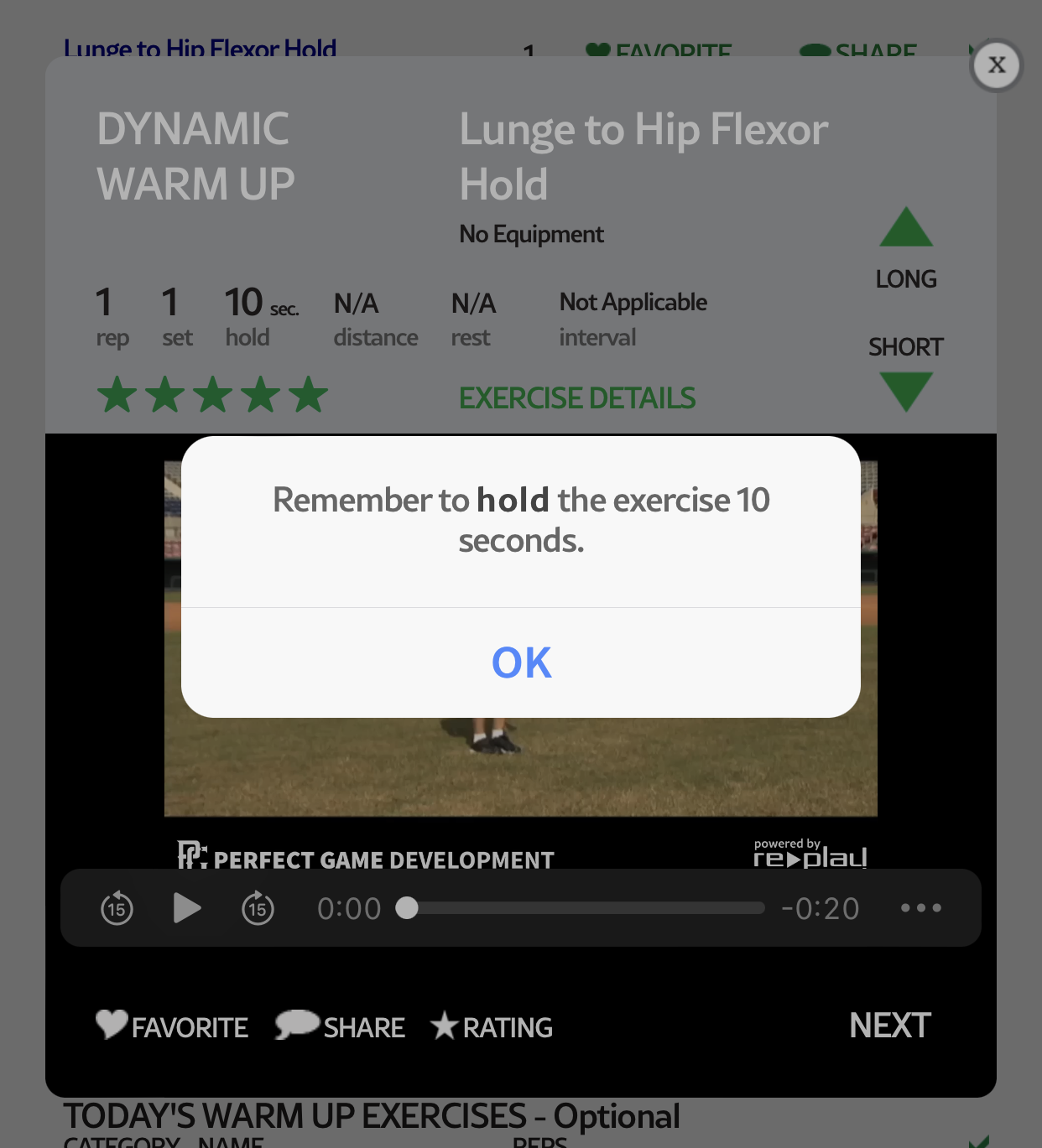Image resolution: width=1042 pixels, height=1148 pixels.
Task: Share this exercise below the video
Action: coord(341,1026)
